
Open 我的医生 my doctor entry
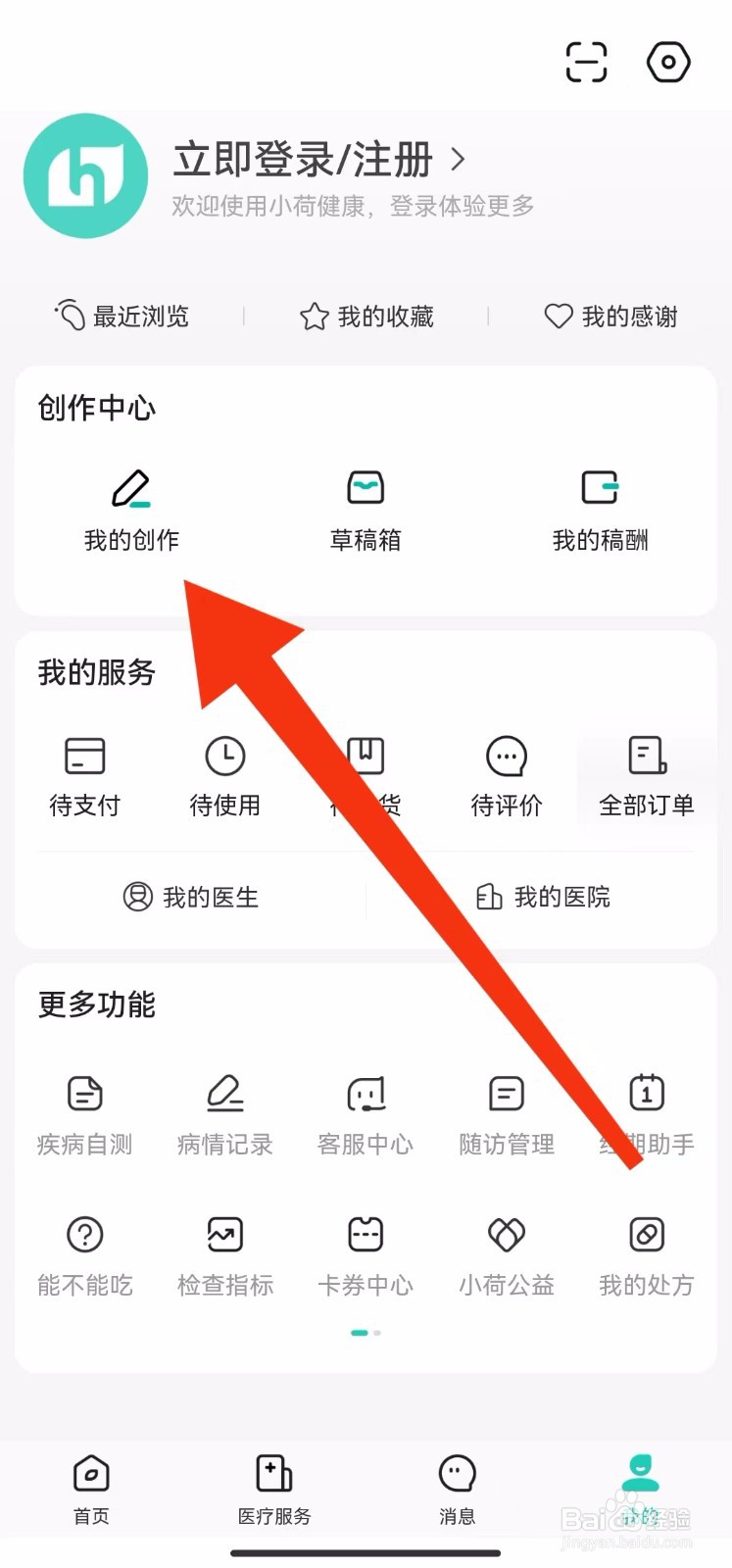click(x=192, y=897)
